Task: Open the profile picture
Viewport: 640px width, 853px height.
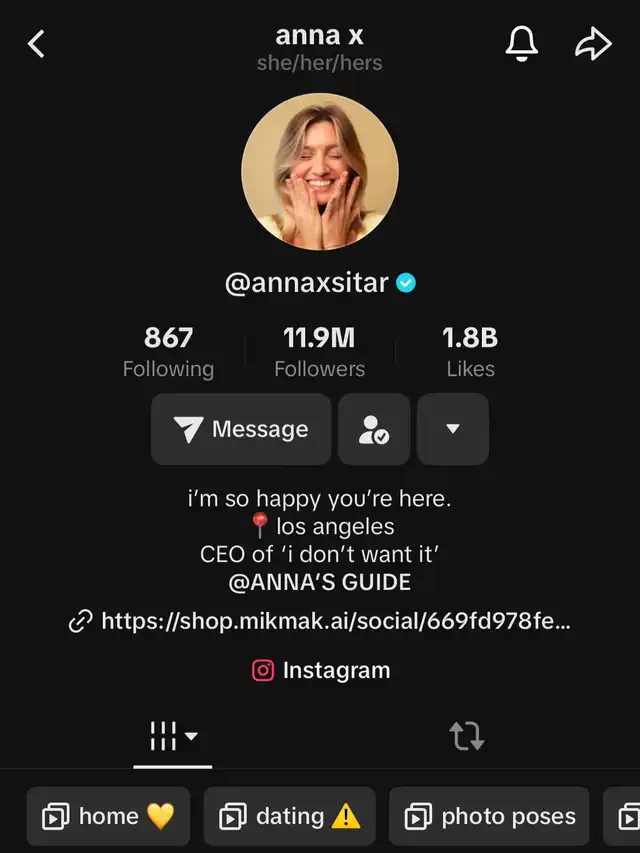Action: pyautogui.click(x=320, y=171)
